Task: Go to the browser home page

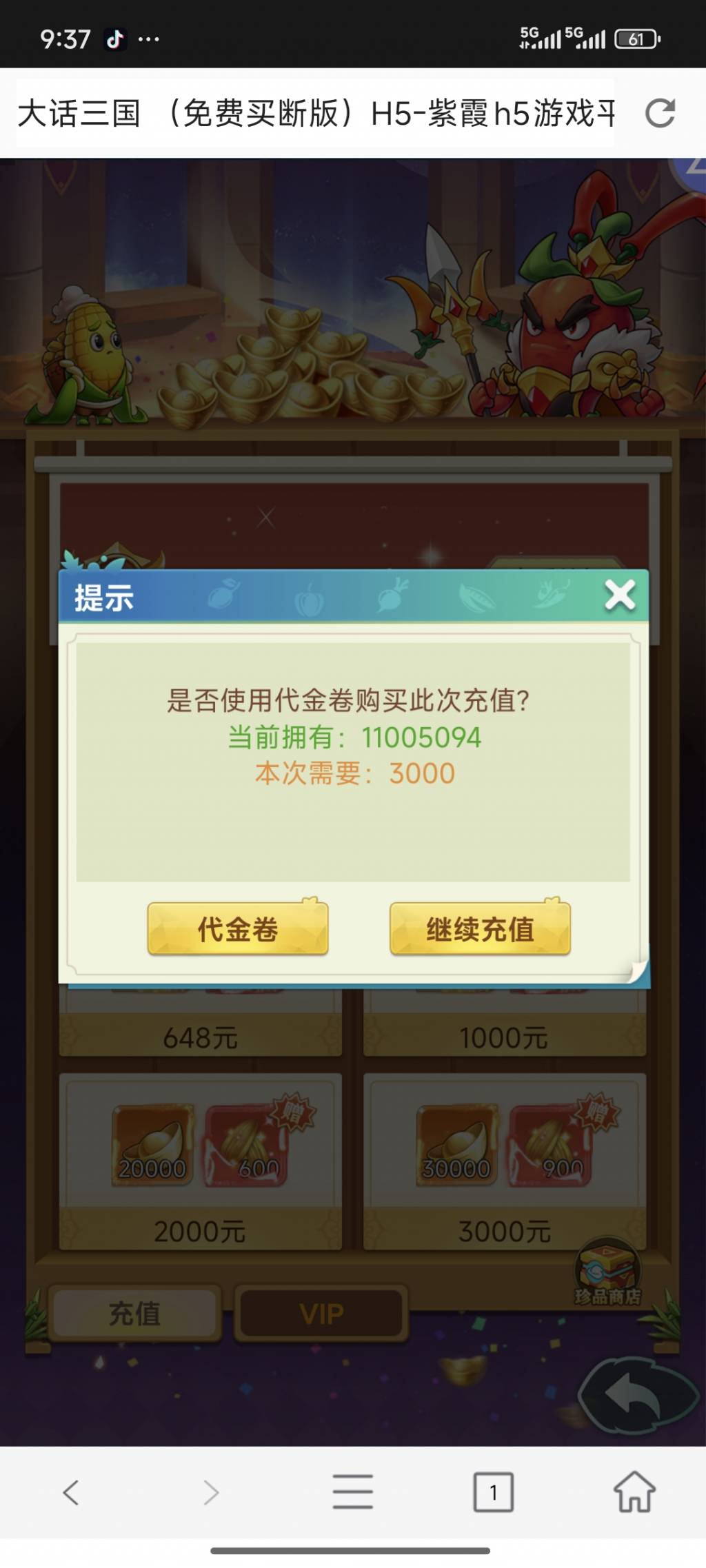Action: tap(634, 1491)
